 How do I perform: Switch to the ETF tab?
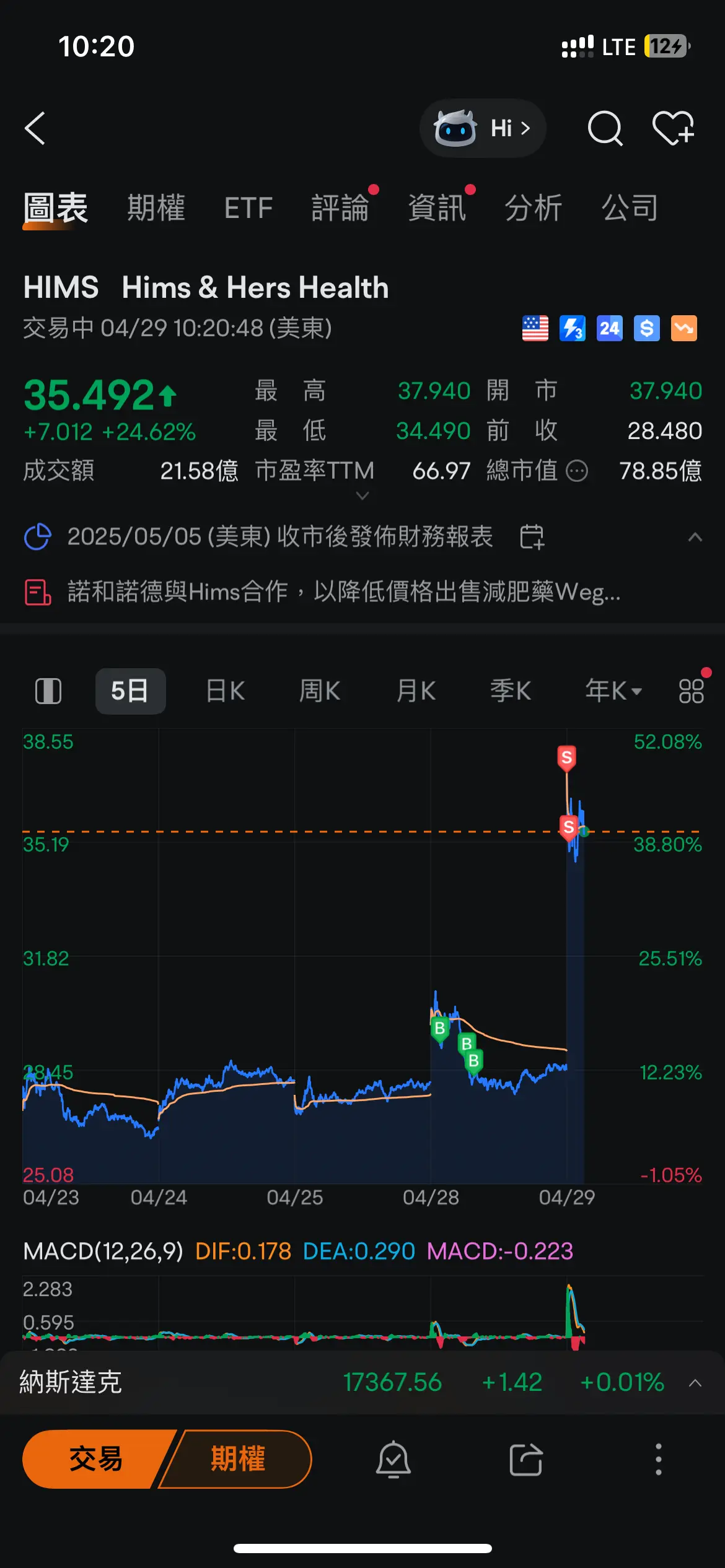(248, 207)
